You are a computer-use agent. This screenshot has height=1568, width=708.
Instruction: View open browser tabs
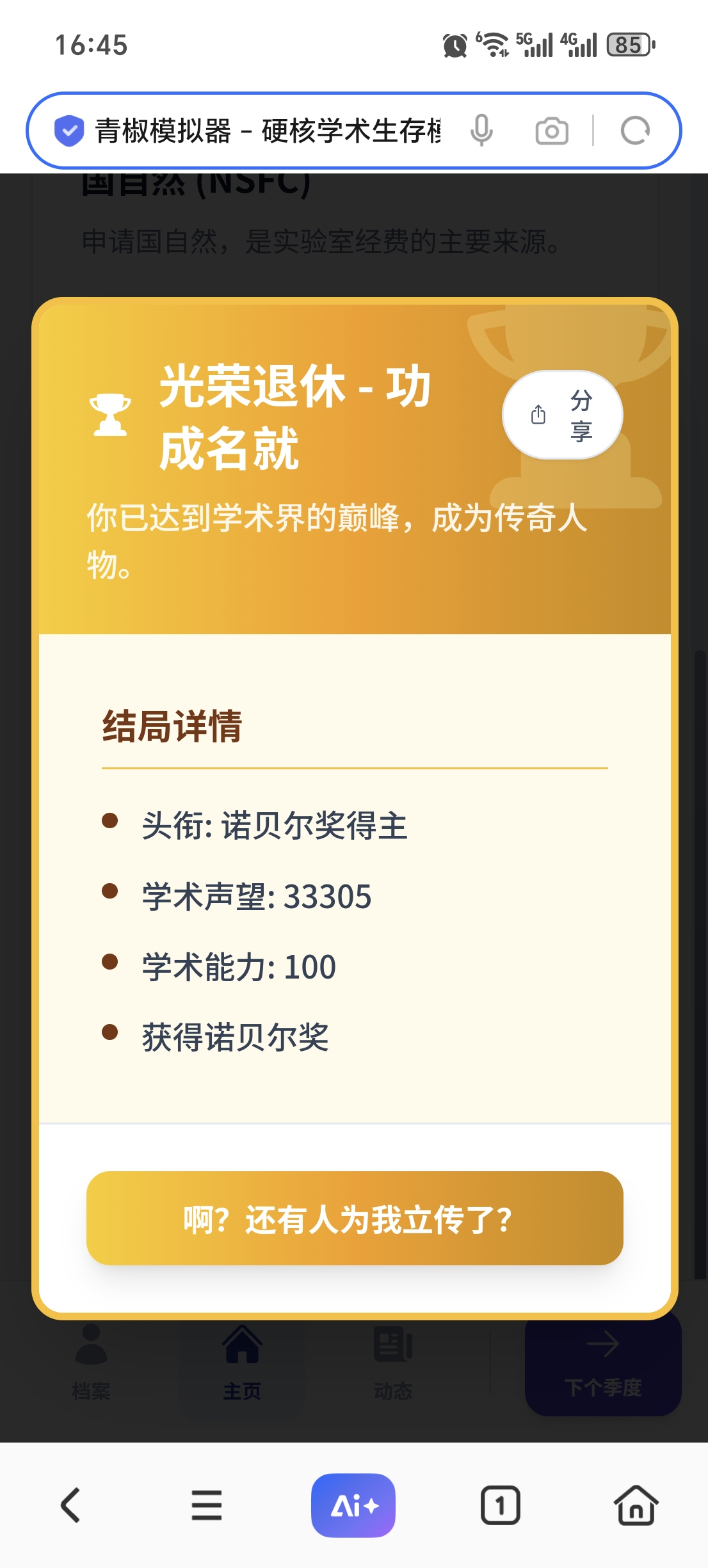[500, 1505]
